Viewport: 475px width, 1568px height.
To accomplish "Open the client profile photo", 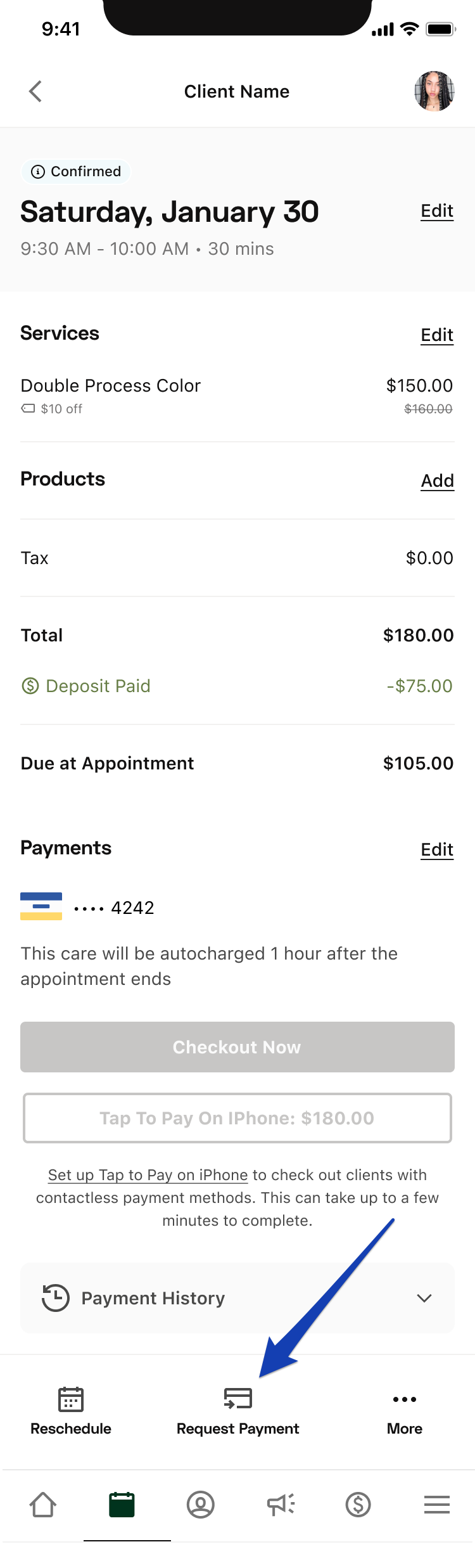I will click(434, 91).
